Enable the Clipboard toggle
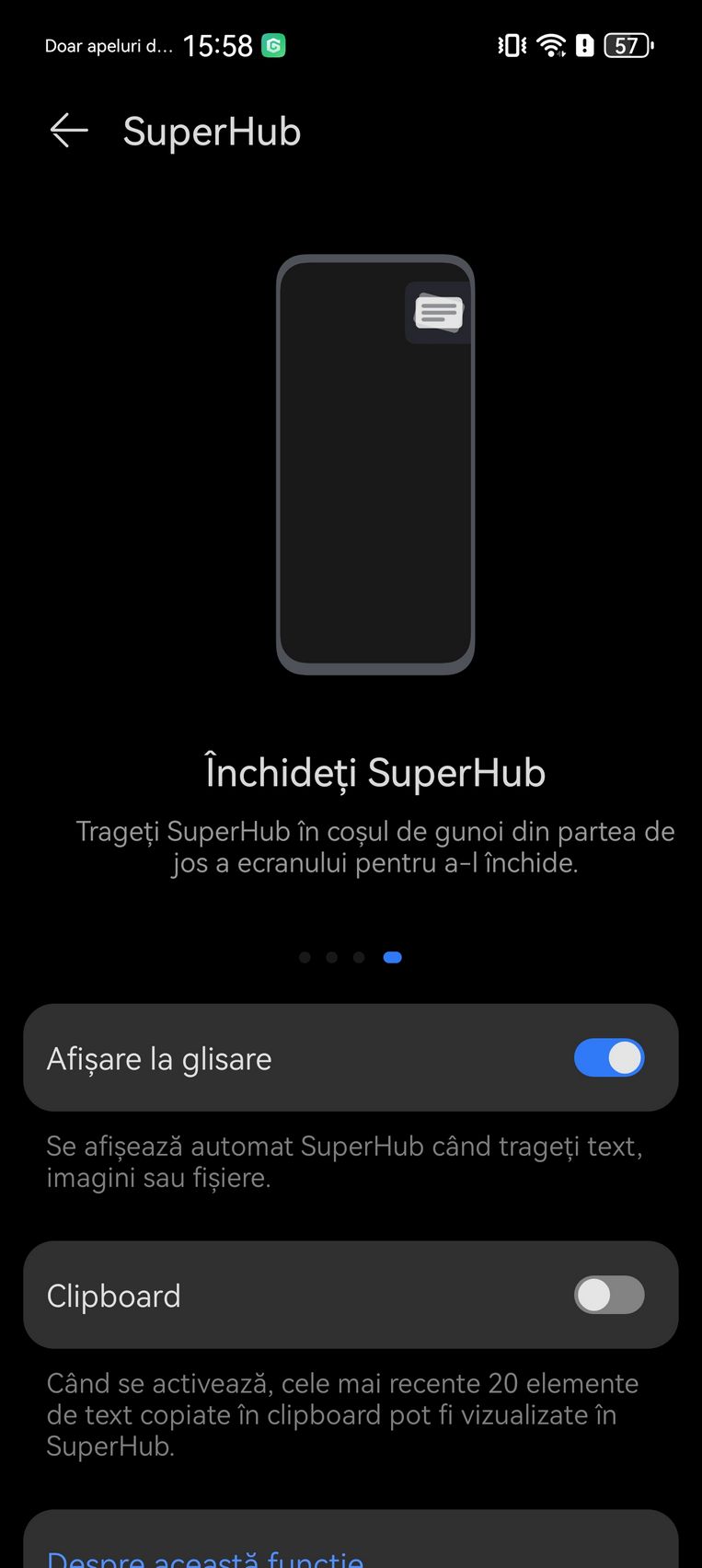This screenshot has height=1568, width=702. 609,1295
